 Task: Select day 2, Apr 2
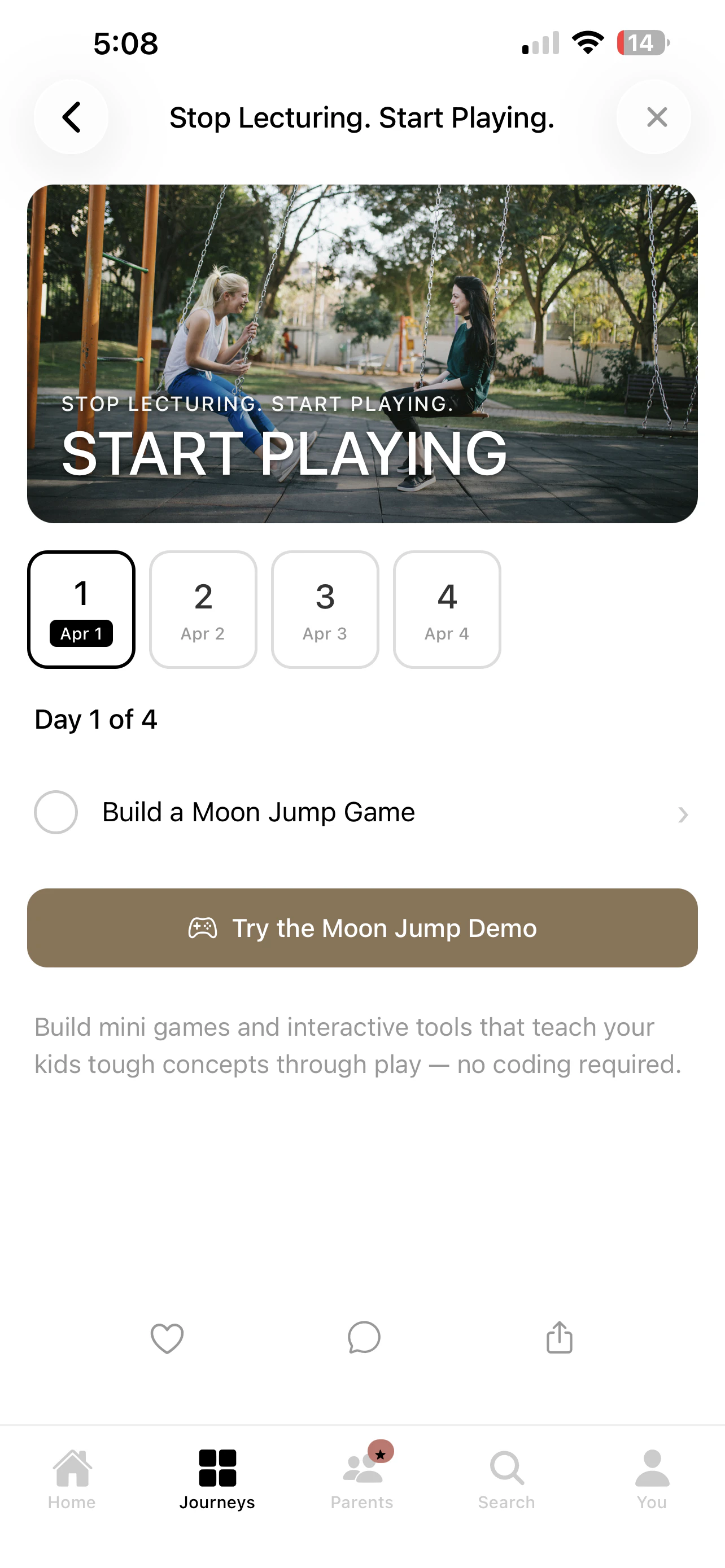(203, 609)
